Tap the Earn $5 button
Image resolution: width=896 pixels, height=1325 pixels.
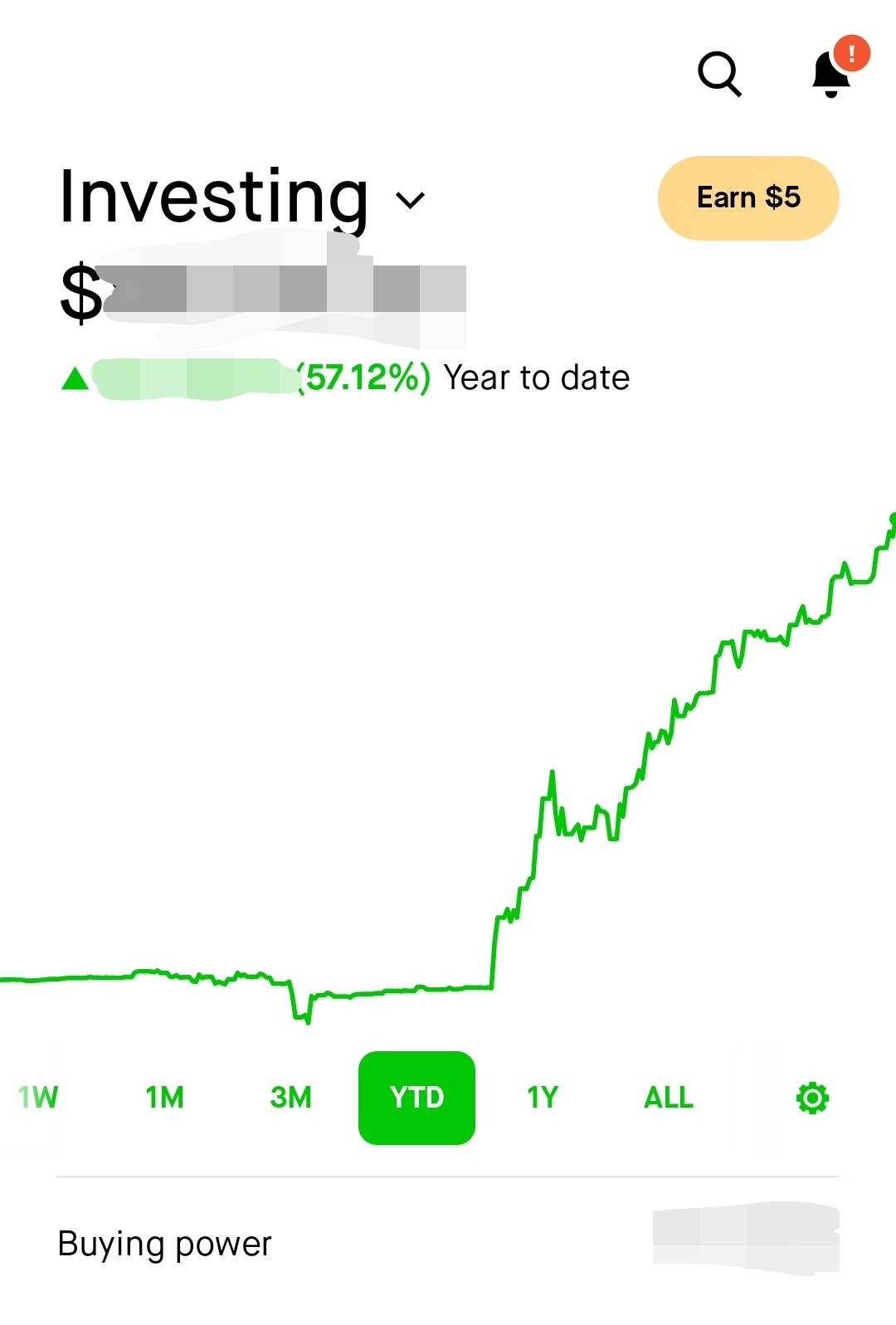pos(747,198)
